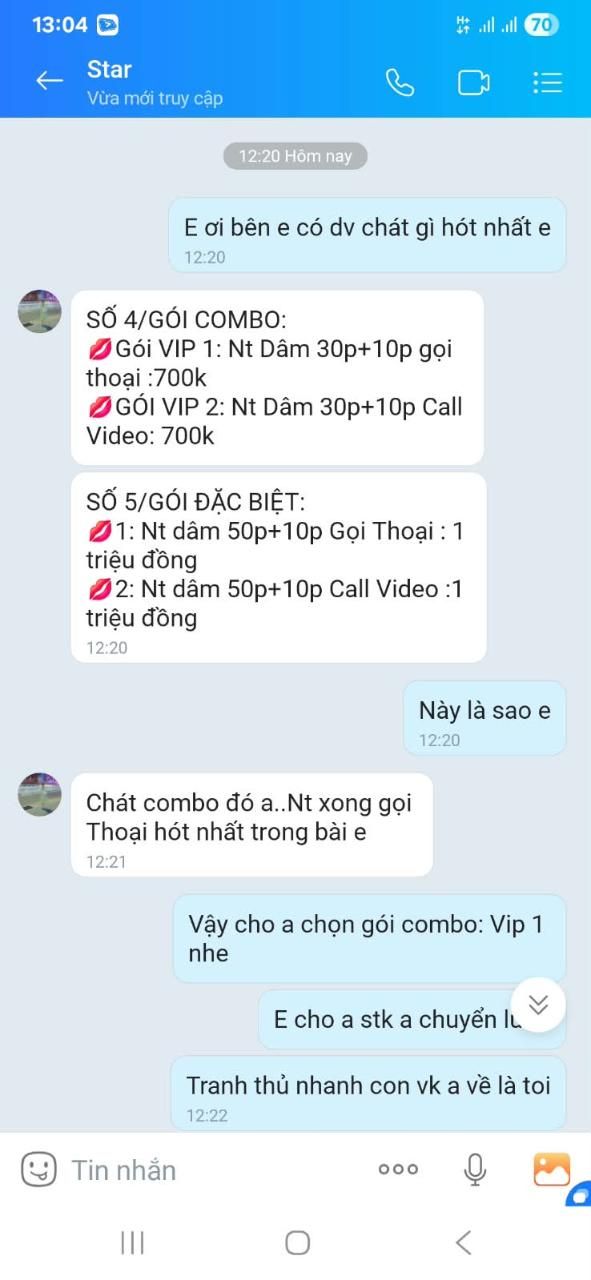Start a video call with Star
This screenshot has width=591, height=1280.
pos(474,82)
